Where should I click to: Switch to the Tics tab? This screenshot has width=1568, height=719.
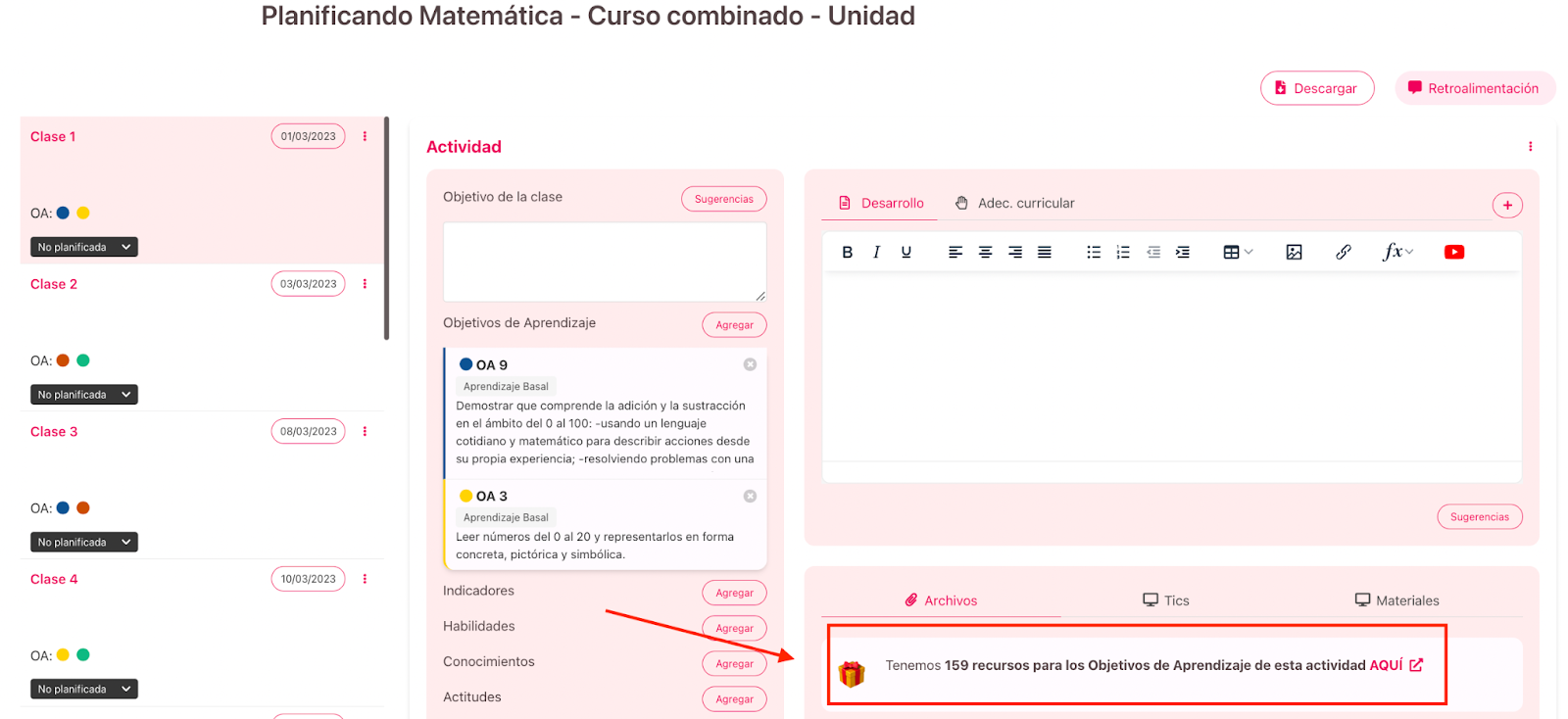point(1165,600)
